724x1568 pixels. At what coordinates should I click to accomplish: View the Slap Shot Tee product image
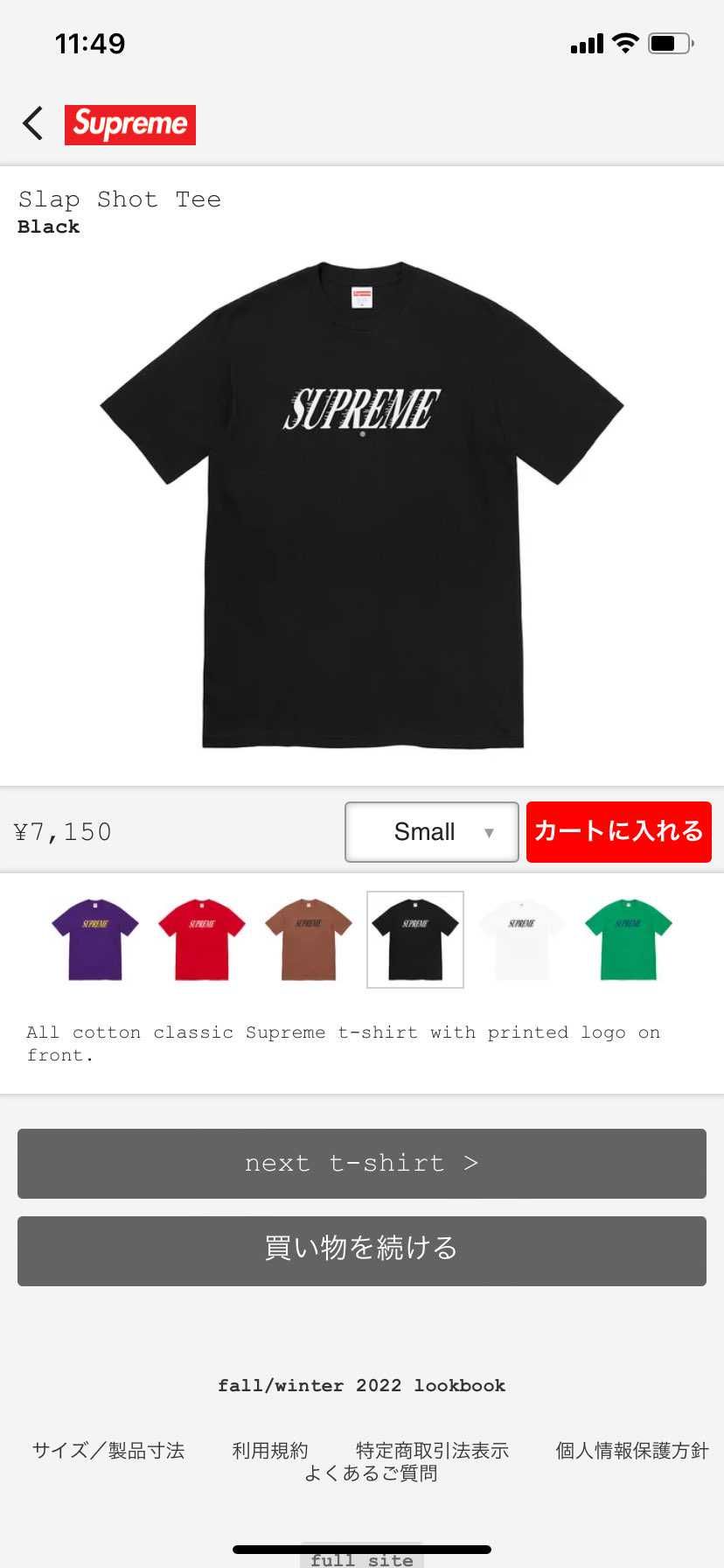tap(362, 504)
